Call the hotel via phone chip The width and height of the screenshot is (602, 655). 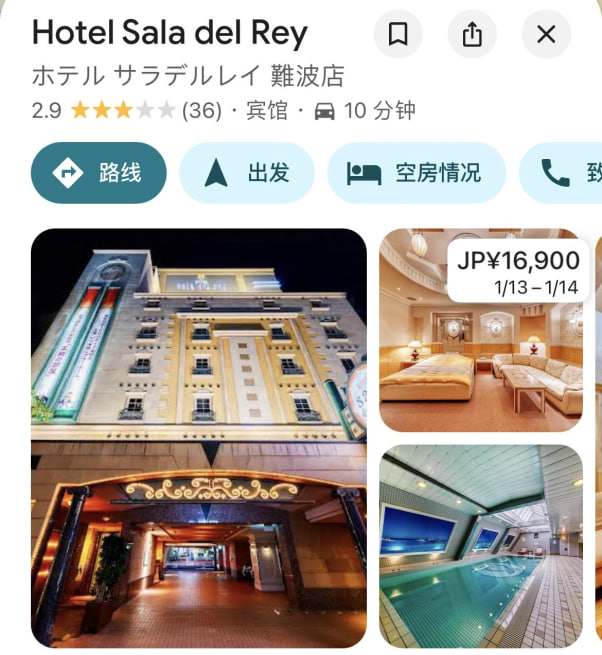564,173
